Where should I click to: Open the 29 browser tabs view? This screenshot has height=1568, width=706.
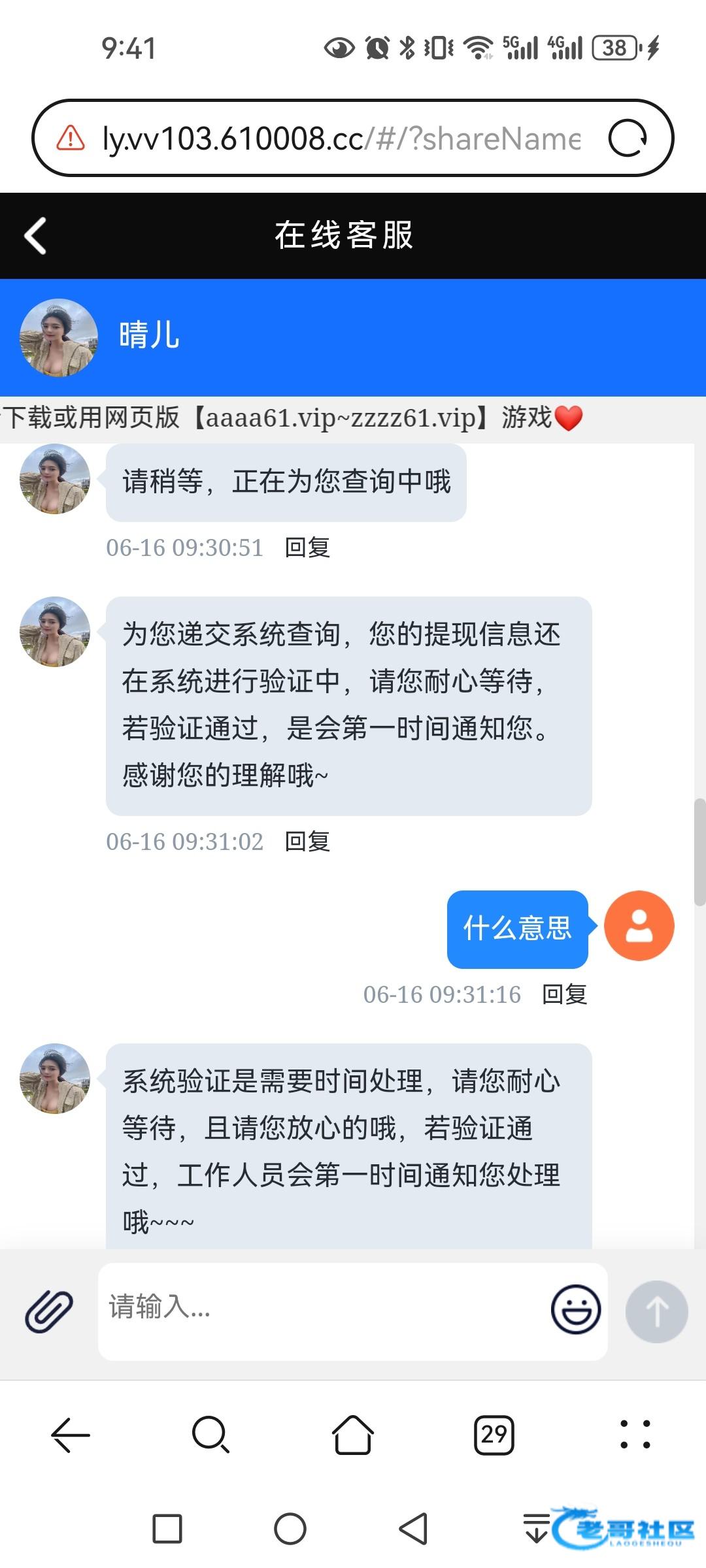[x=494, y=1435]
